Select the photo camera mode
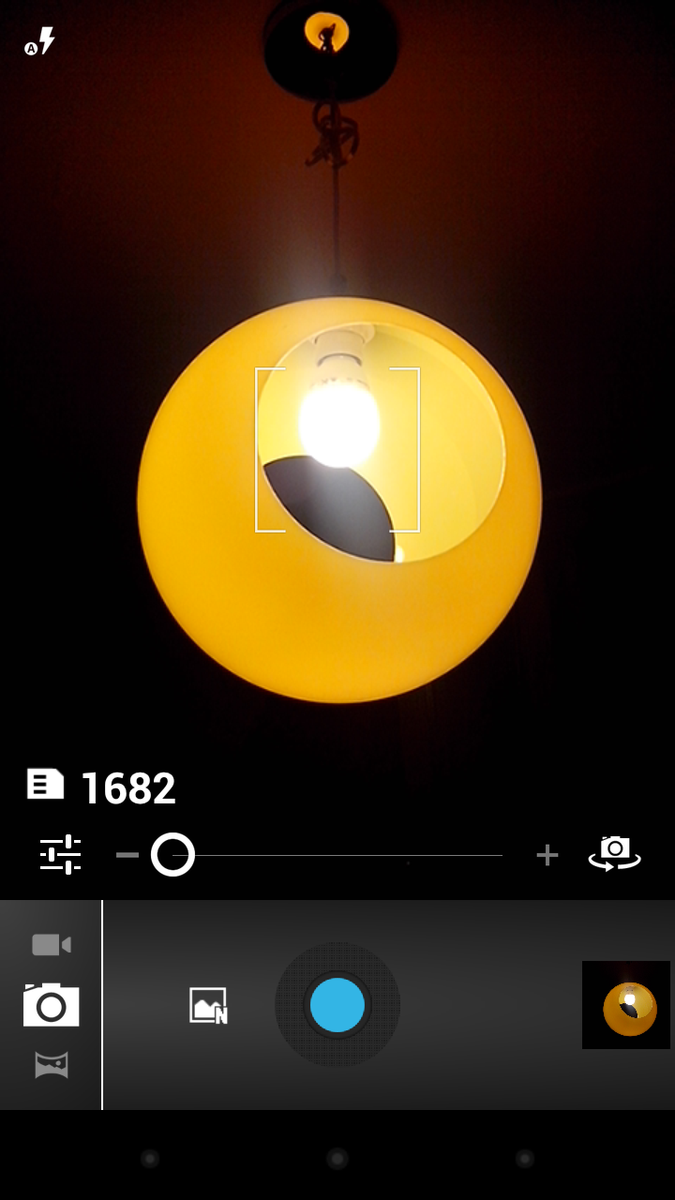675x1200 pixels. (51, 1005)
